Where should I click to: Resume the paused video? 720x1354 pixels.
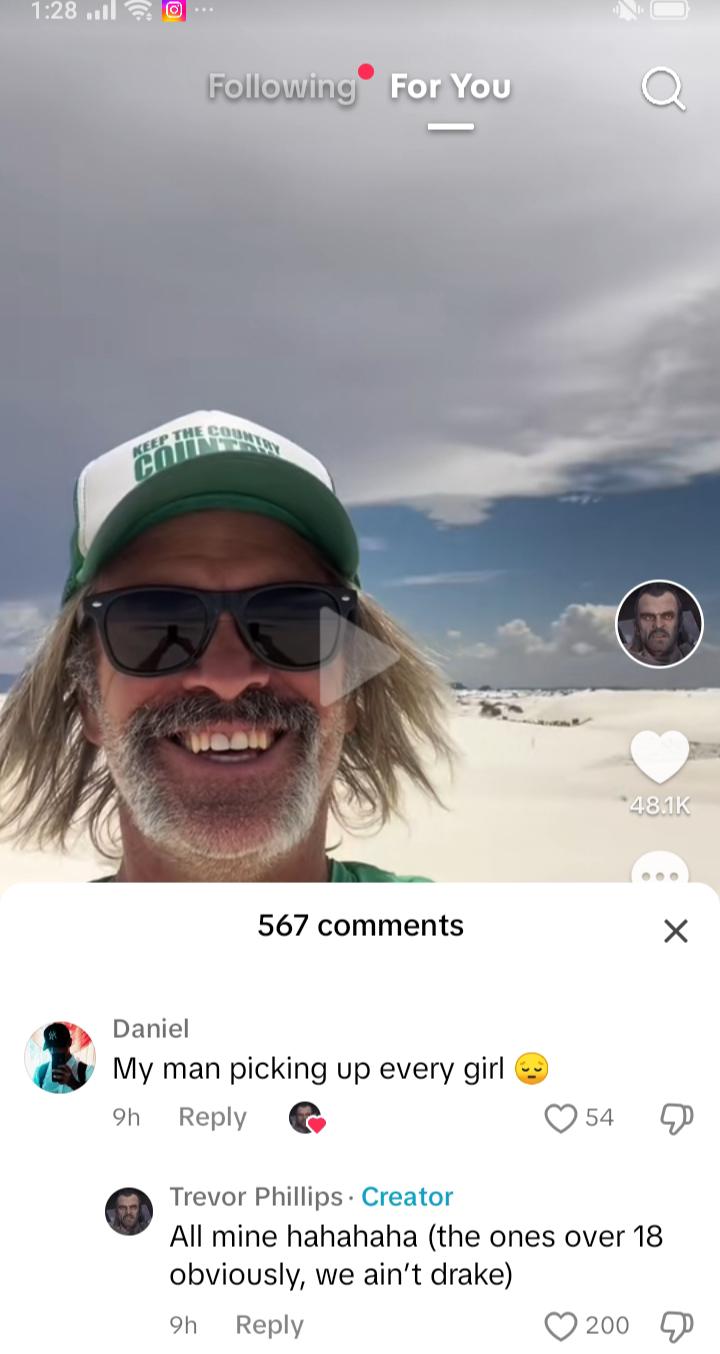(358, 657)
